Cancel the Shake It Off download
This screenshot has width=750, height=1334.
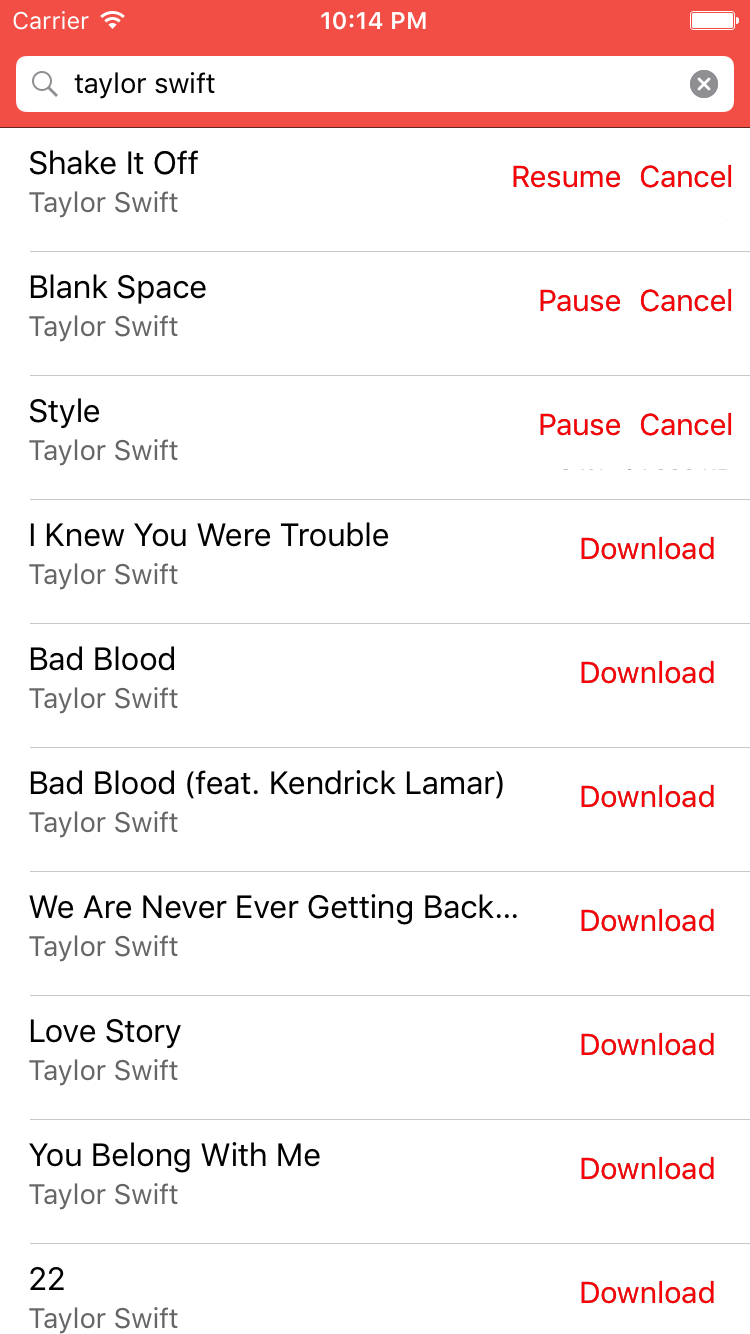(x=686, y=177)
